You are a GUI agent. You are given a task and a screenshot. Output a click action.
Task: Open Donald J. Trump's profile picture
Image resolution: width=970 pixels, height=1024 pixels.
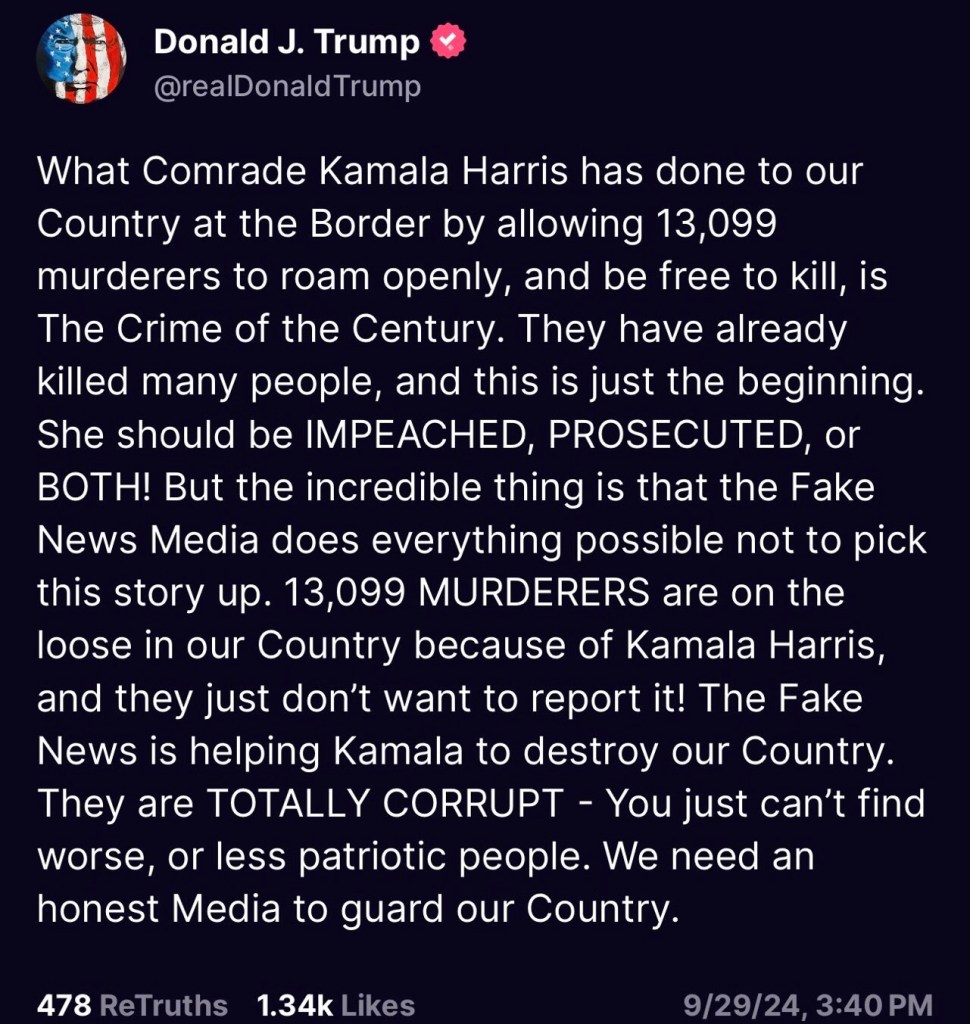pyautogui.click(x=81, y=60)
